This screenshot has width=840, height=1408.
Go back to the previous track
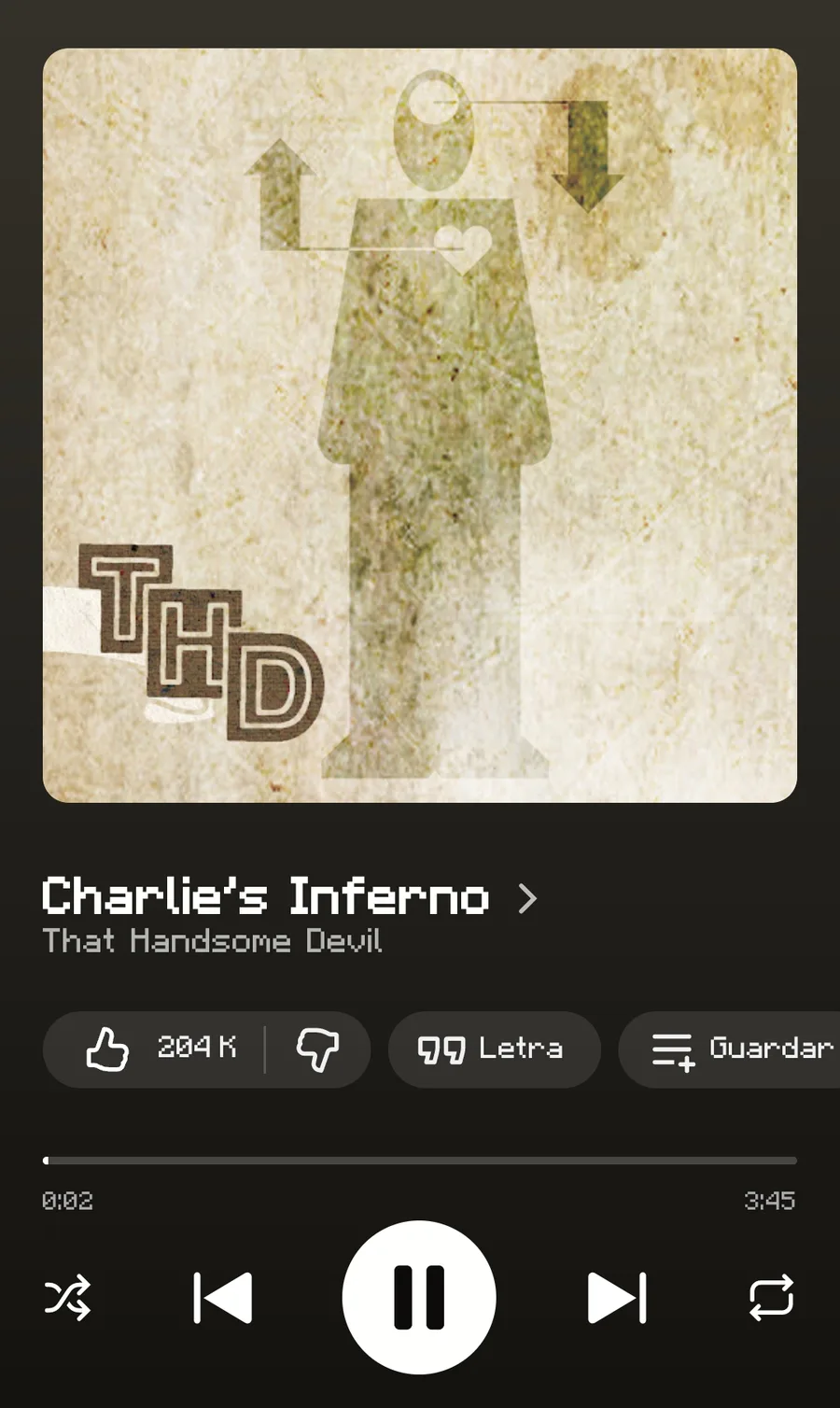pyautogui.click(x=222, y=1297)
